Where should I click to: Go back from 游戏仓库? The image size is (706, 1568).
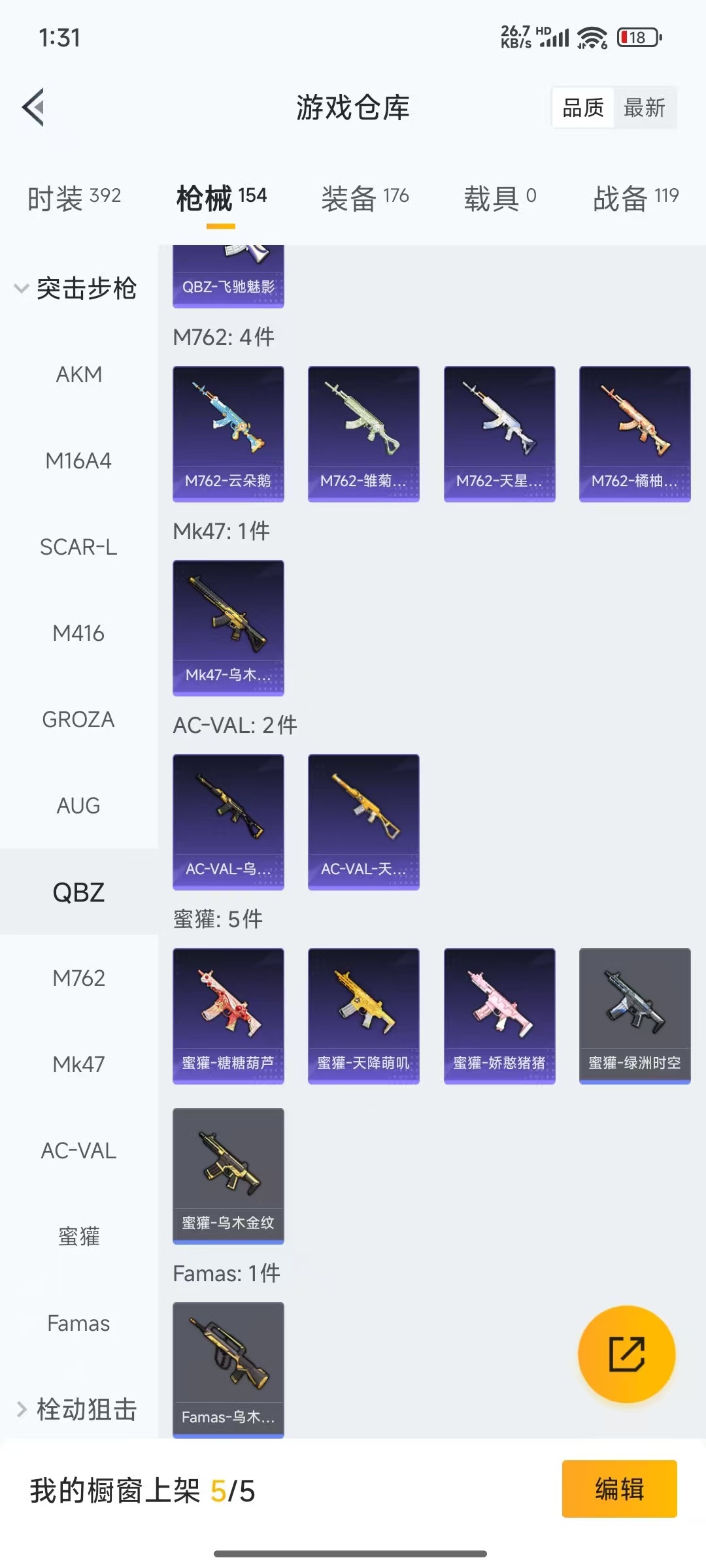coord(33,107)
